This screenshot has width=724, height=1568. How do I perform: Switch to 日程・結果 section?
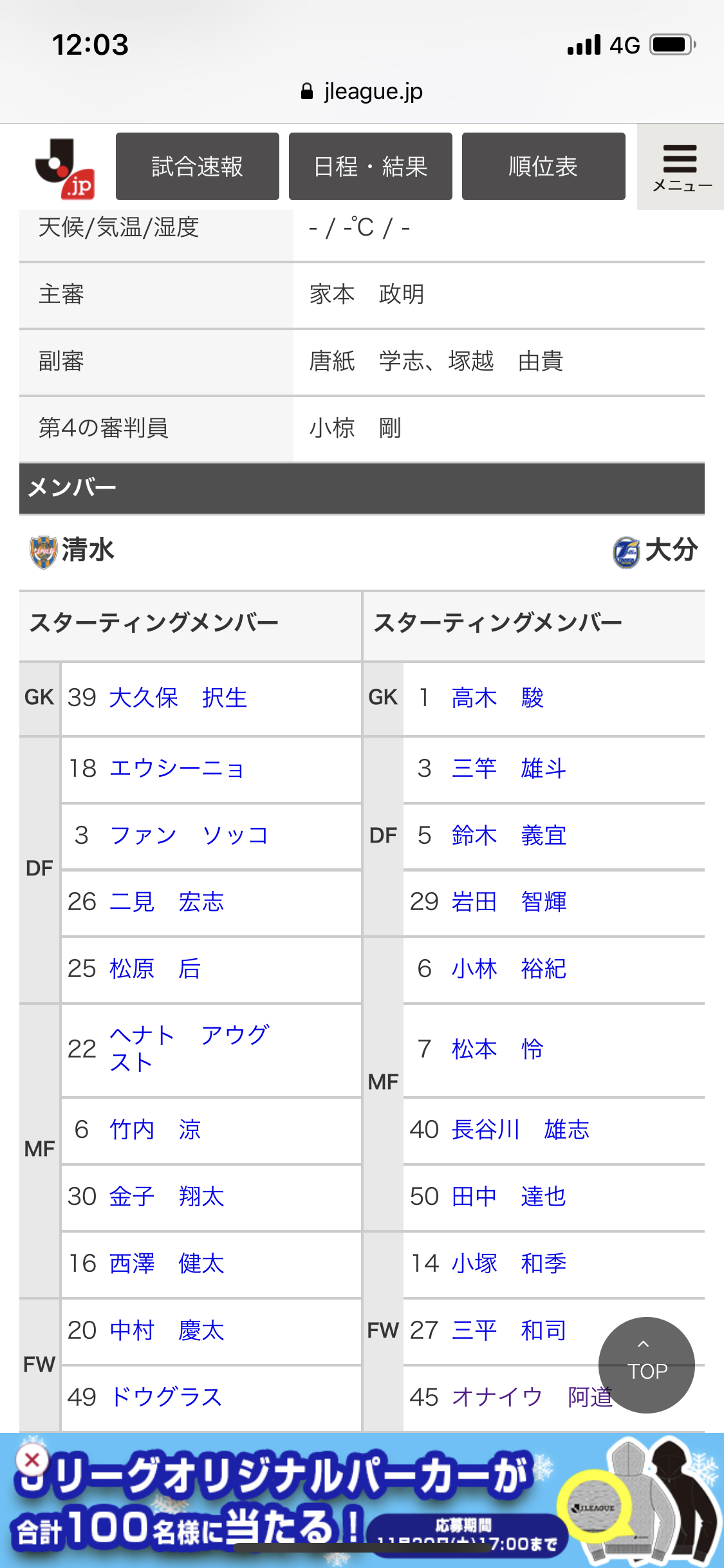(370, 167)
